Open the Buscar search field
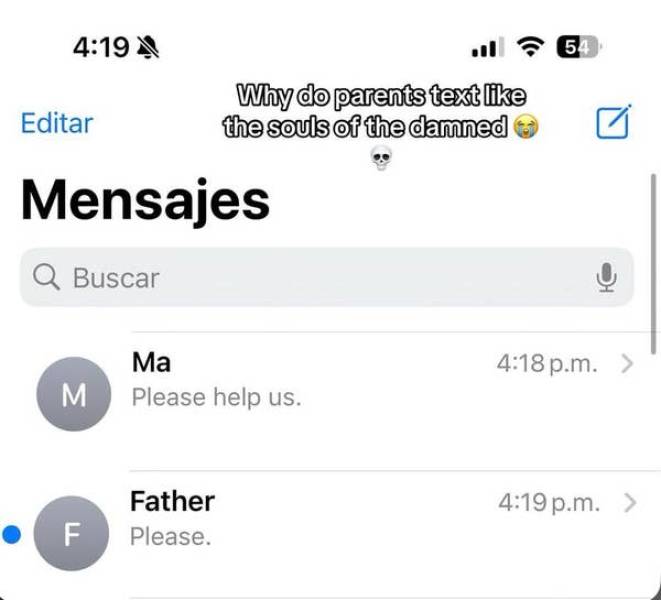This screenshot has height=600, width=661. pos(300,277)
